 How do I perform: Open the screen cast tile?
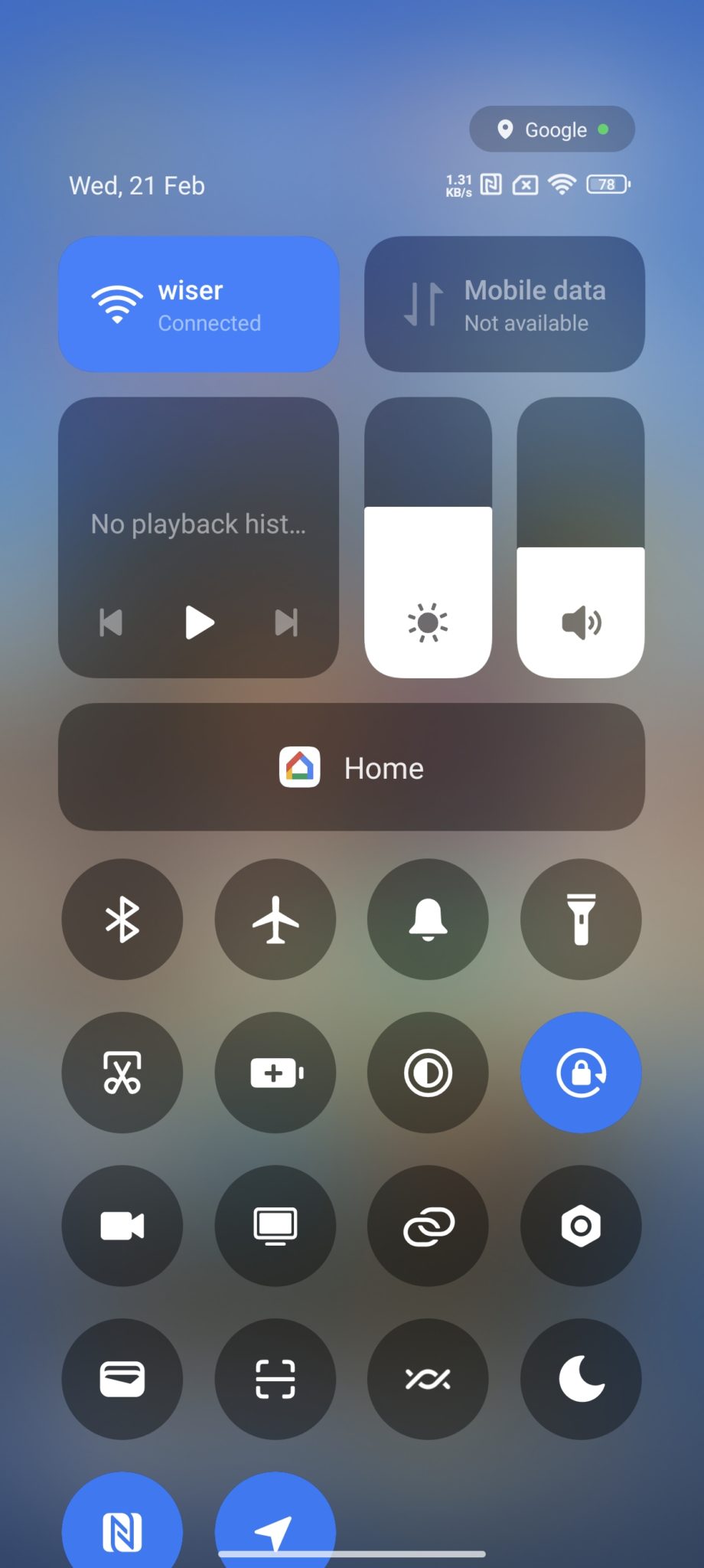[275, 1225]
